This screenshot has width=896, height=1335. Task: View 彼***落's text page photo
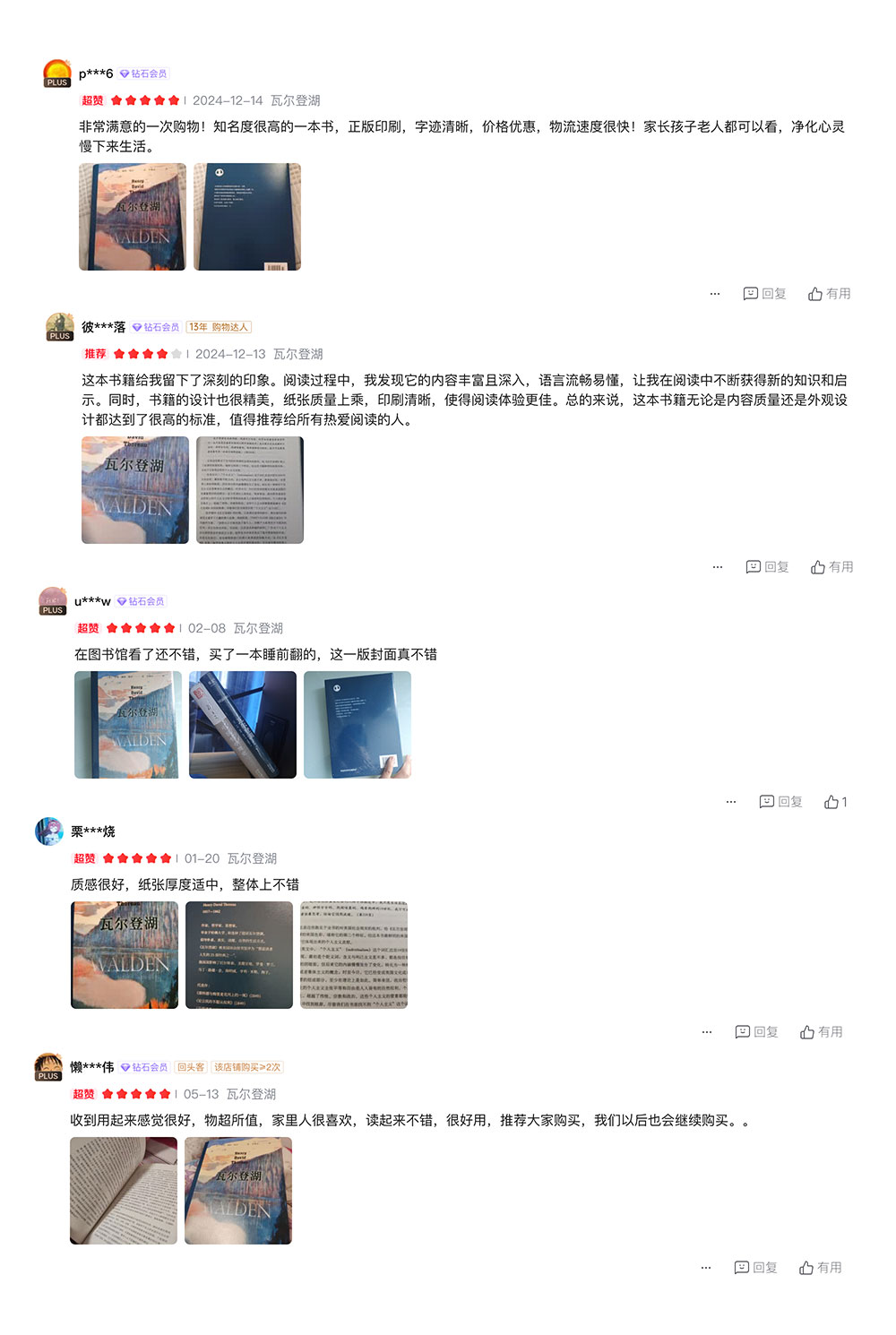(x=250, y=490)
